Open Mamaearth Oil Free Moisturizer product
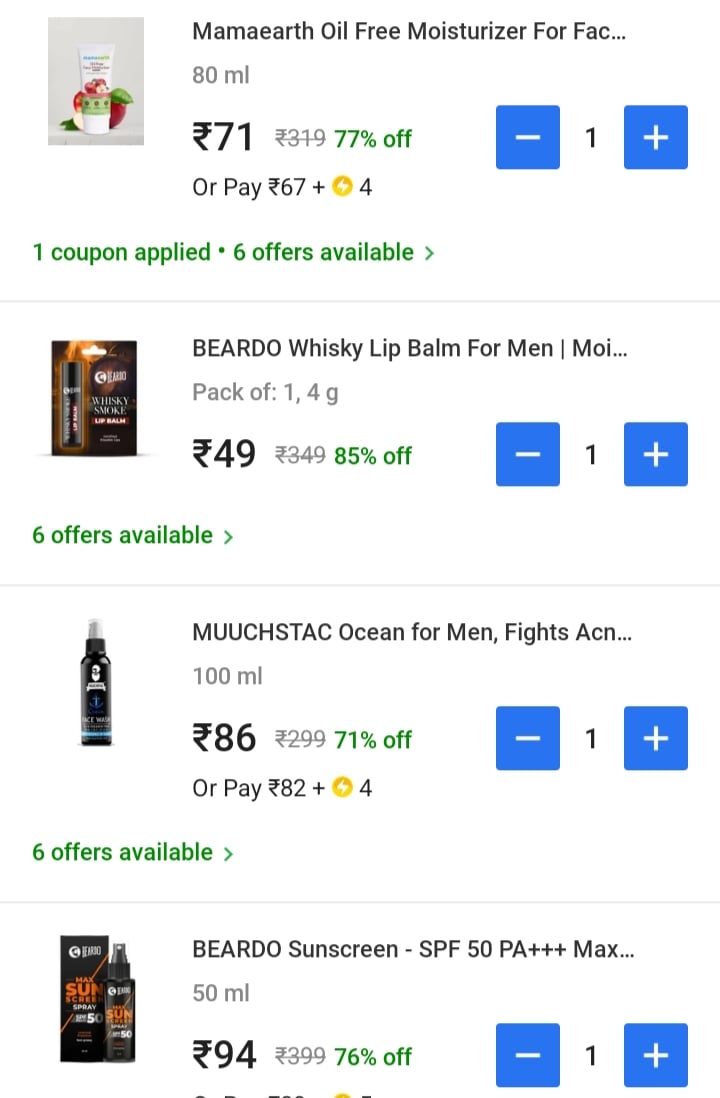The width and height of the screenshot is (720, 1098). click(409, 31)
